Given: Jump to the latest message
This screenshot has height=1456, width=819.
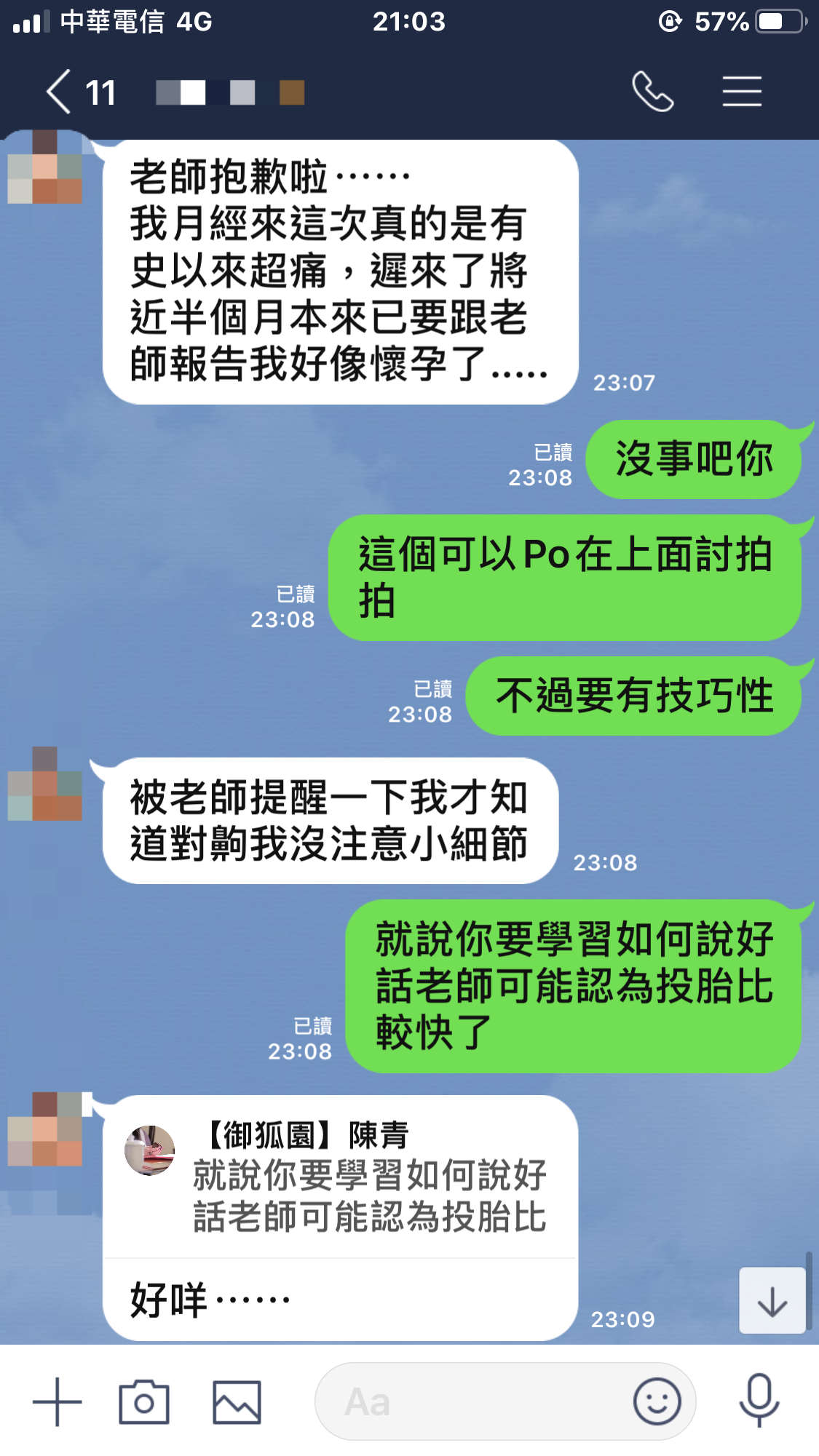Looking at the screenshot, I should 772,1301.
